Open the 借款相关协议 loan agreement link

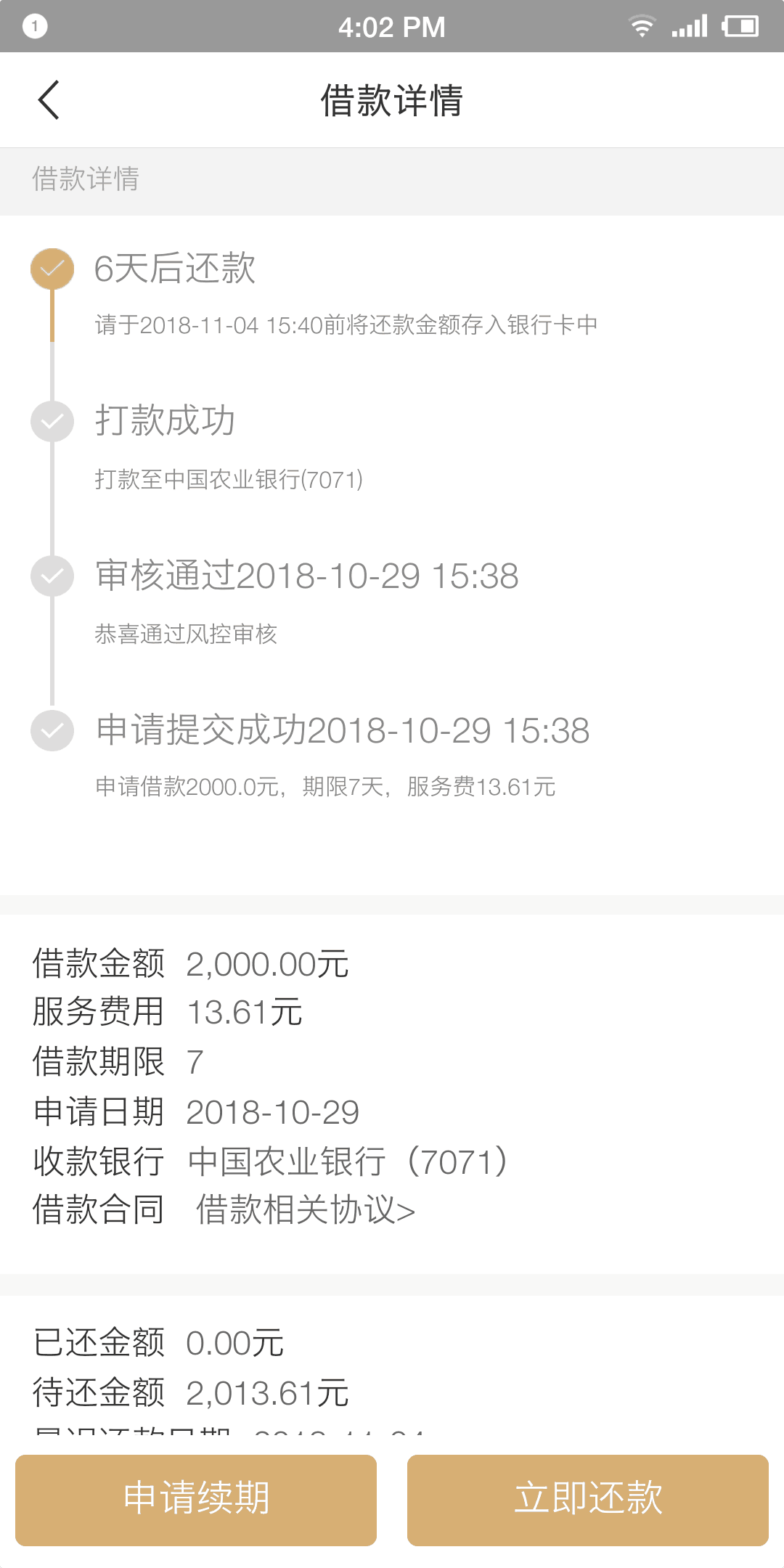(305, 1210)
